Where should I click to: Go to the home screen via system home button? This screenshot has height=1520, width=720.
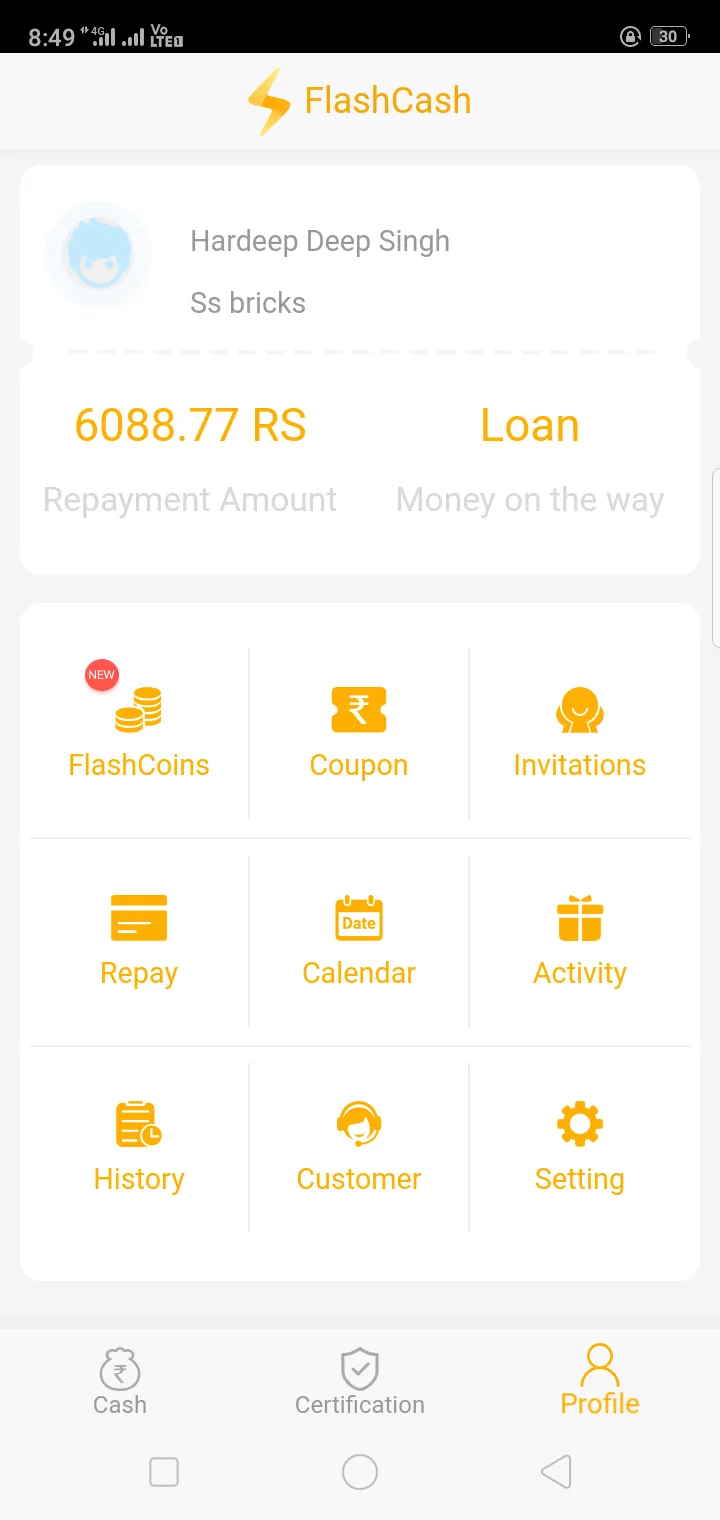point(360,1472)
